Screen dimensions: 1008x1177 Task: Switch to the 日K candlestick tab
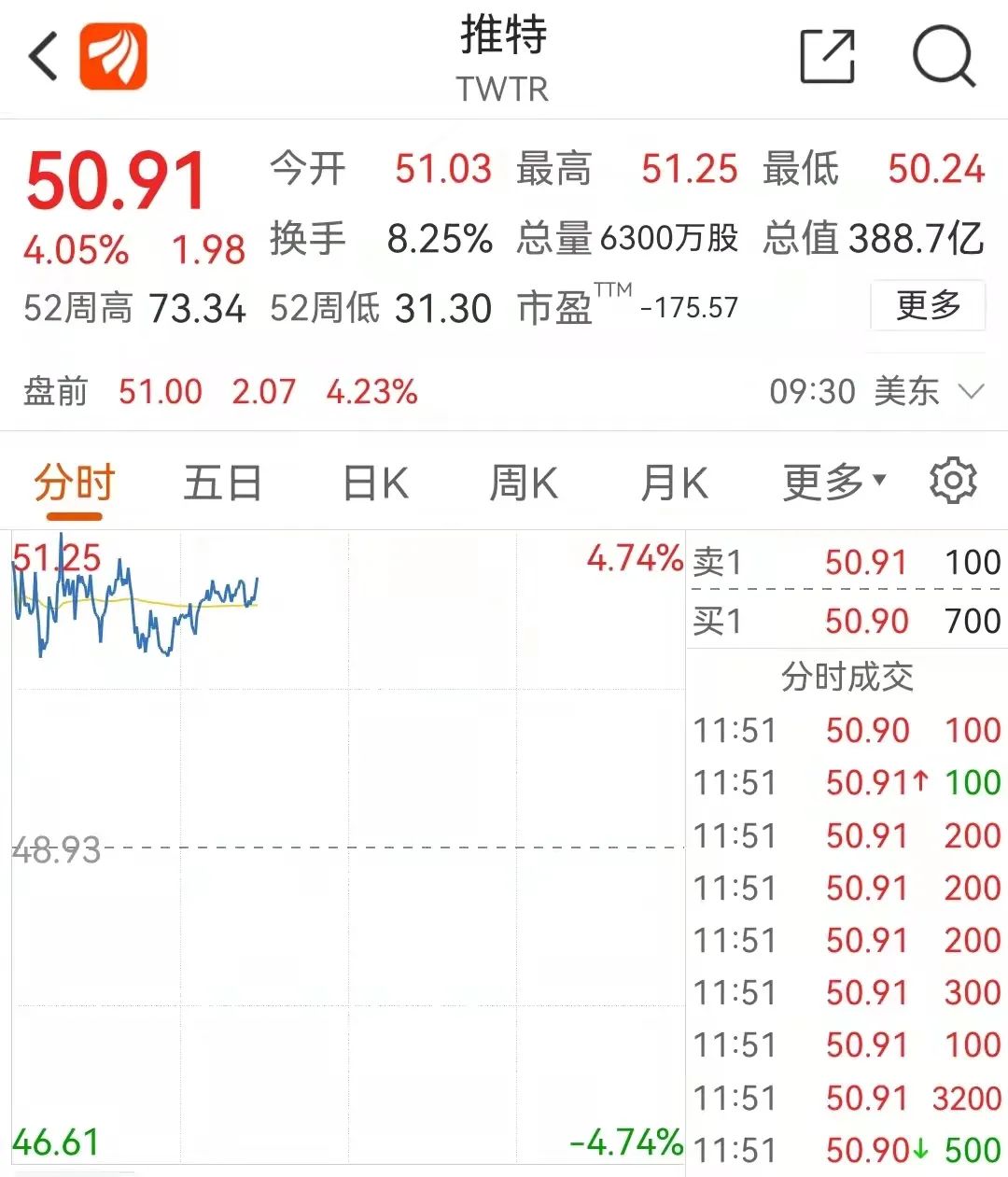[374, 483]
